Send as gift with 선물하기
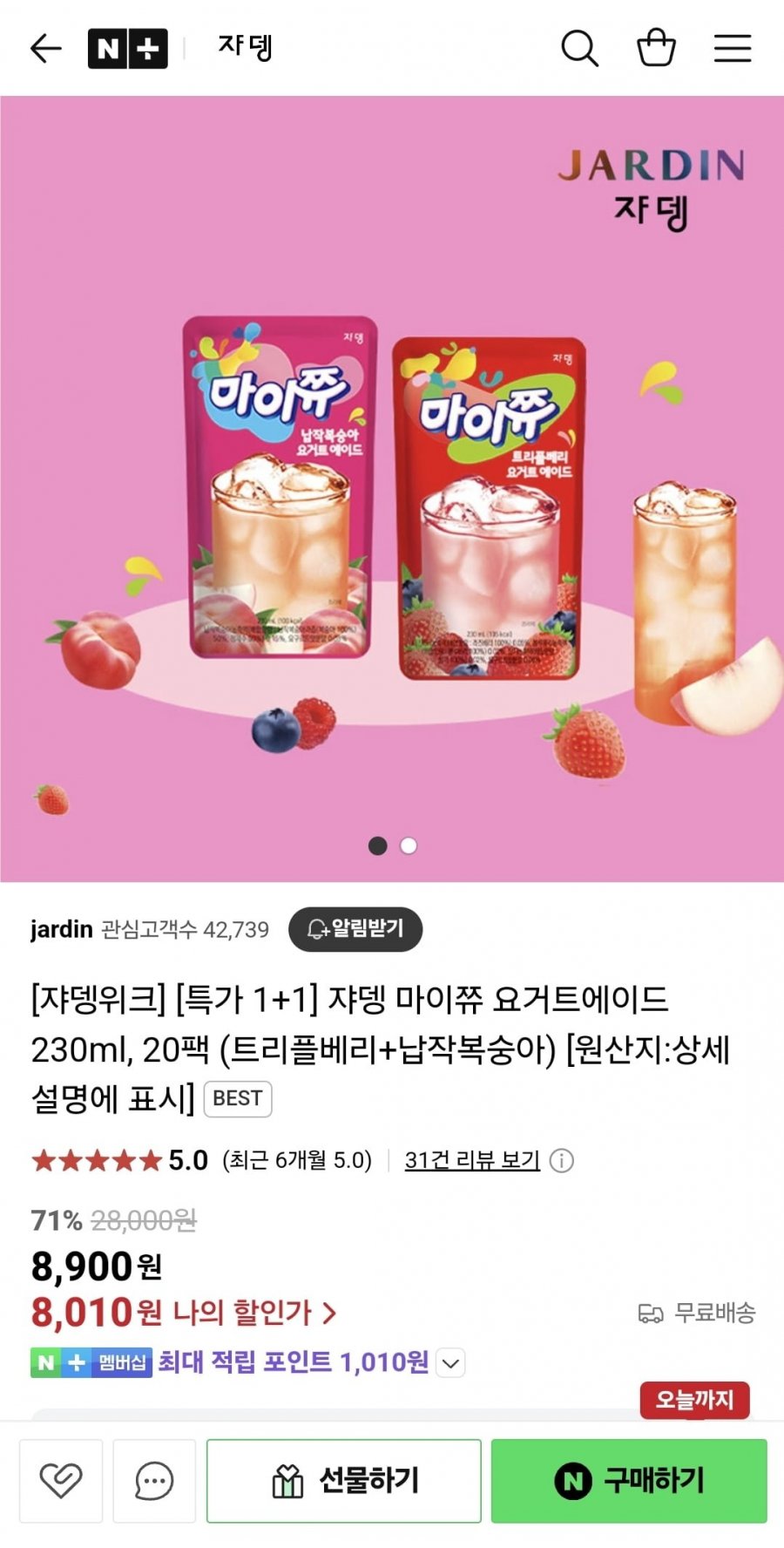The height and width of the screenshot is (1548, 784). tap(344, 1480)
